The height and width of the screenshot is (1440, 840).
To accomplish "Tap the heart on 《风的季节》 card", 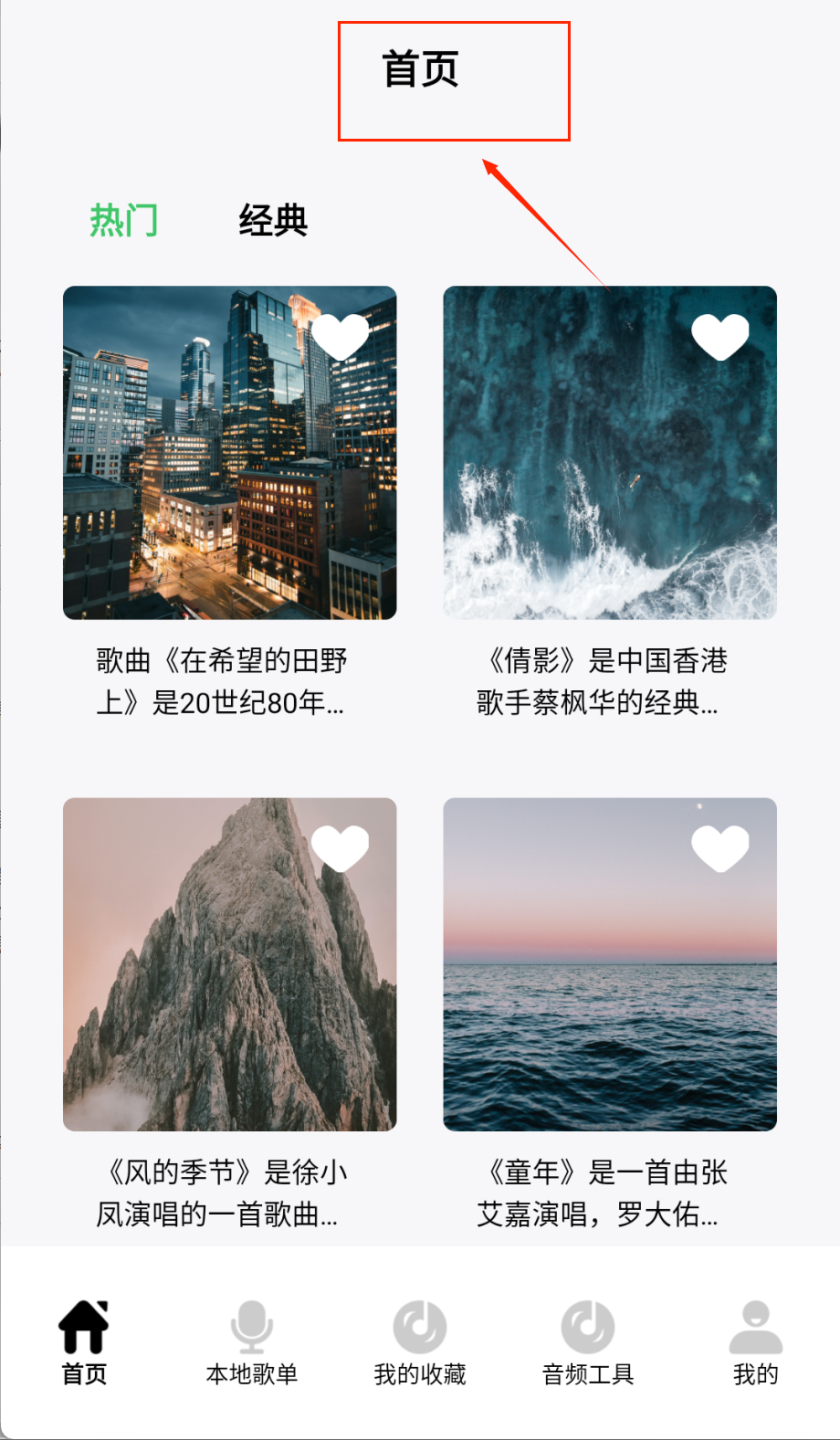I will click(340, 848).
